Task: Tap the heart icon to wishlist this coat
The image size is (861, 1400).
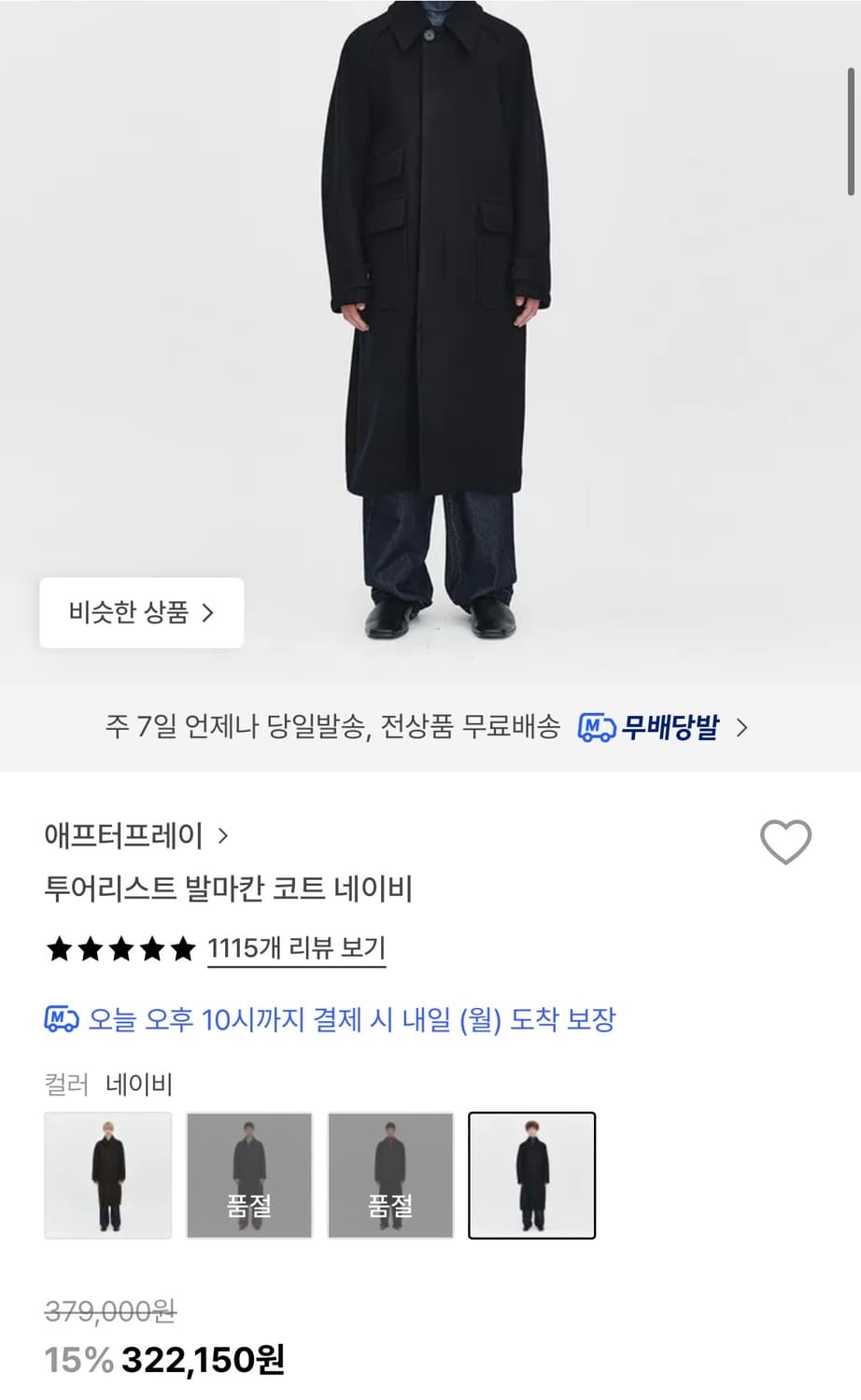Action: click(x=785, y=840)
